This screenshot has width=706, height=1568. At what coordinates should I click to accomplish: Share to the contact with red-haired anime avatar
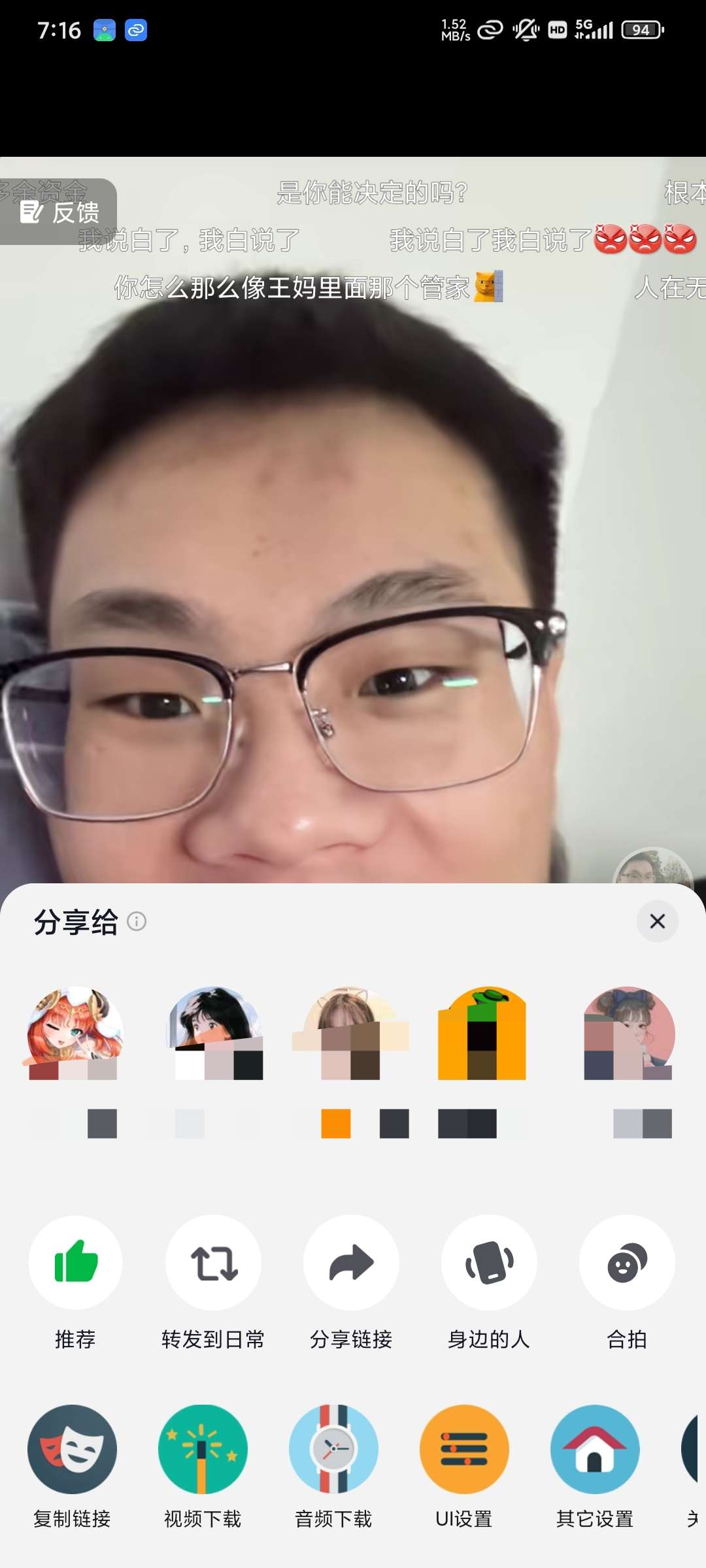coord(75,1034)
